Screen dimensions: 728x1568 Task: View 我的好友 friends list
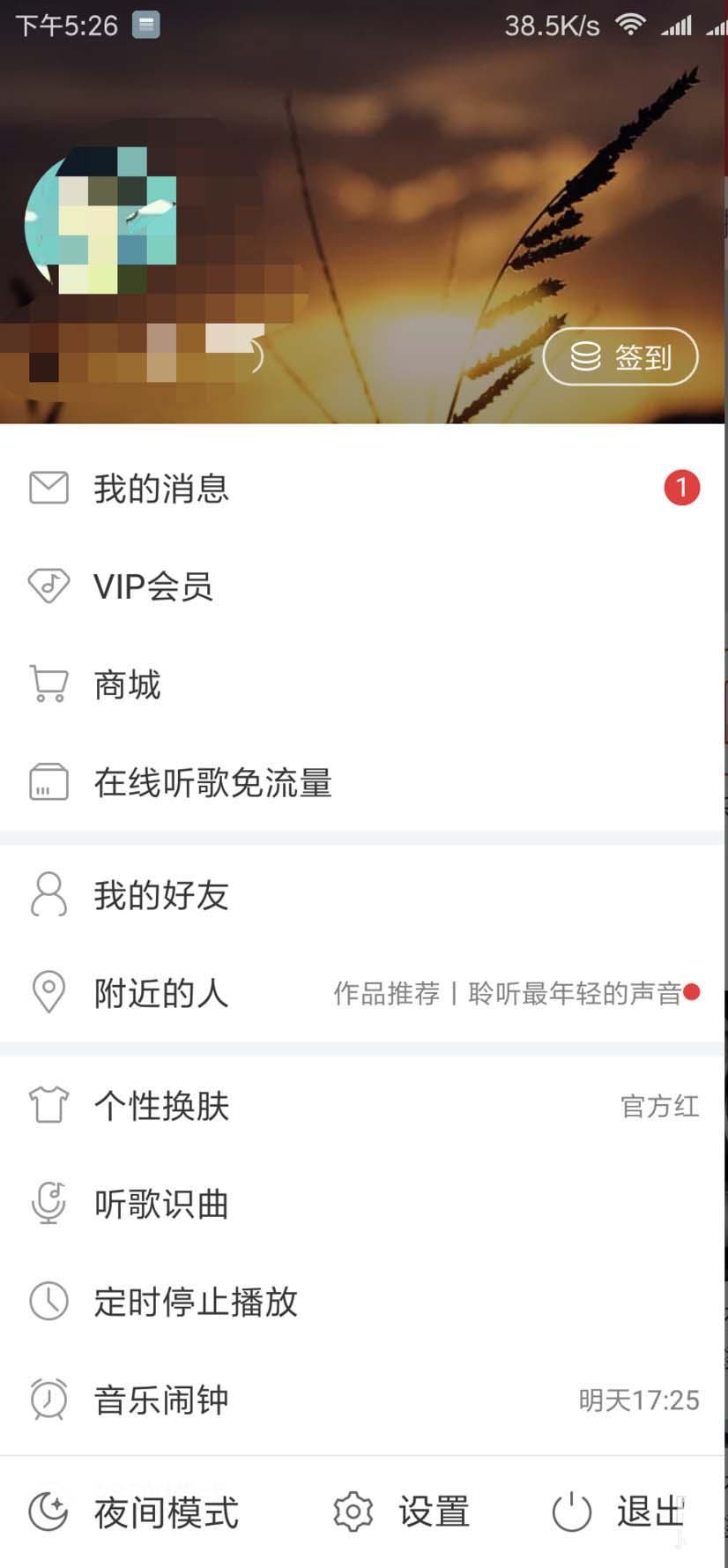[161, 896]
